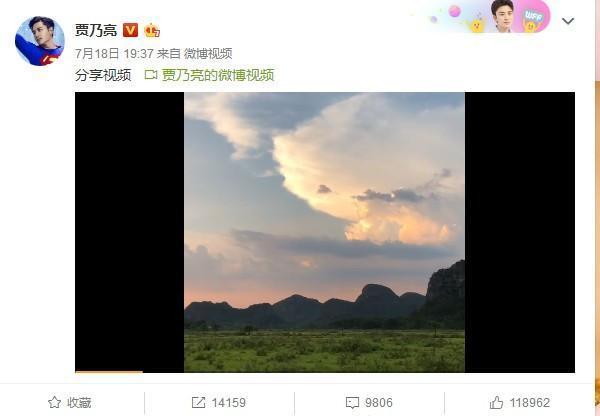Play the shared sunset video
This screenshot has width=600, height=416.
pyautogui.click(x=324, y=232)
